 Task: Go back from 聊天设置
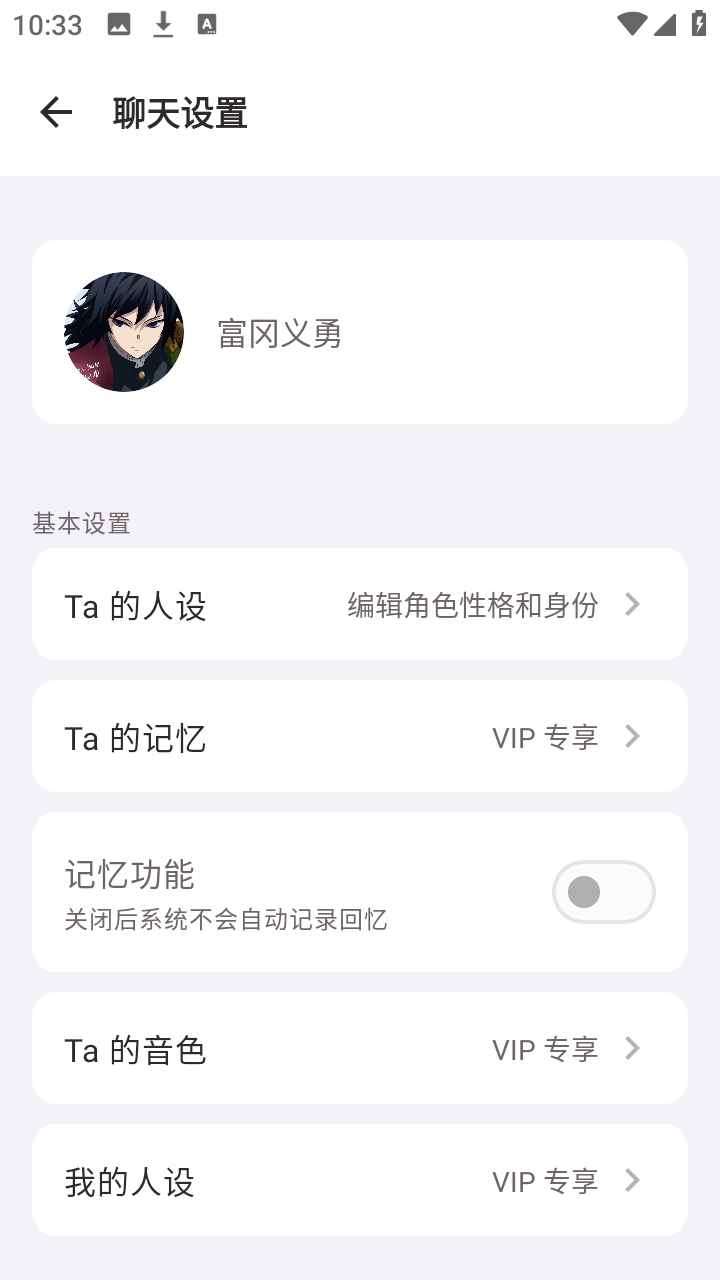[56, 113]
